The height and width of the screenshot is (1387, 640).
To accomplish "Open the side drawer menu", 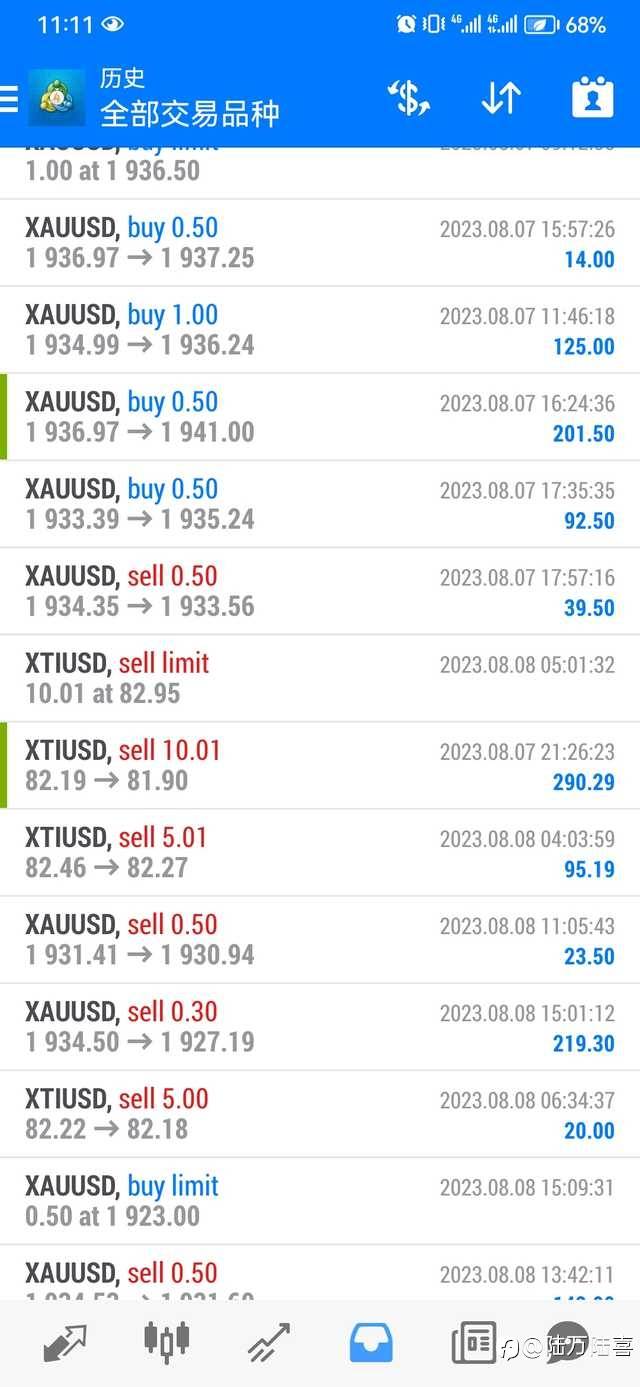I will (10, 98).
